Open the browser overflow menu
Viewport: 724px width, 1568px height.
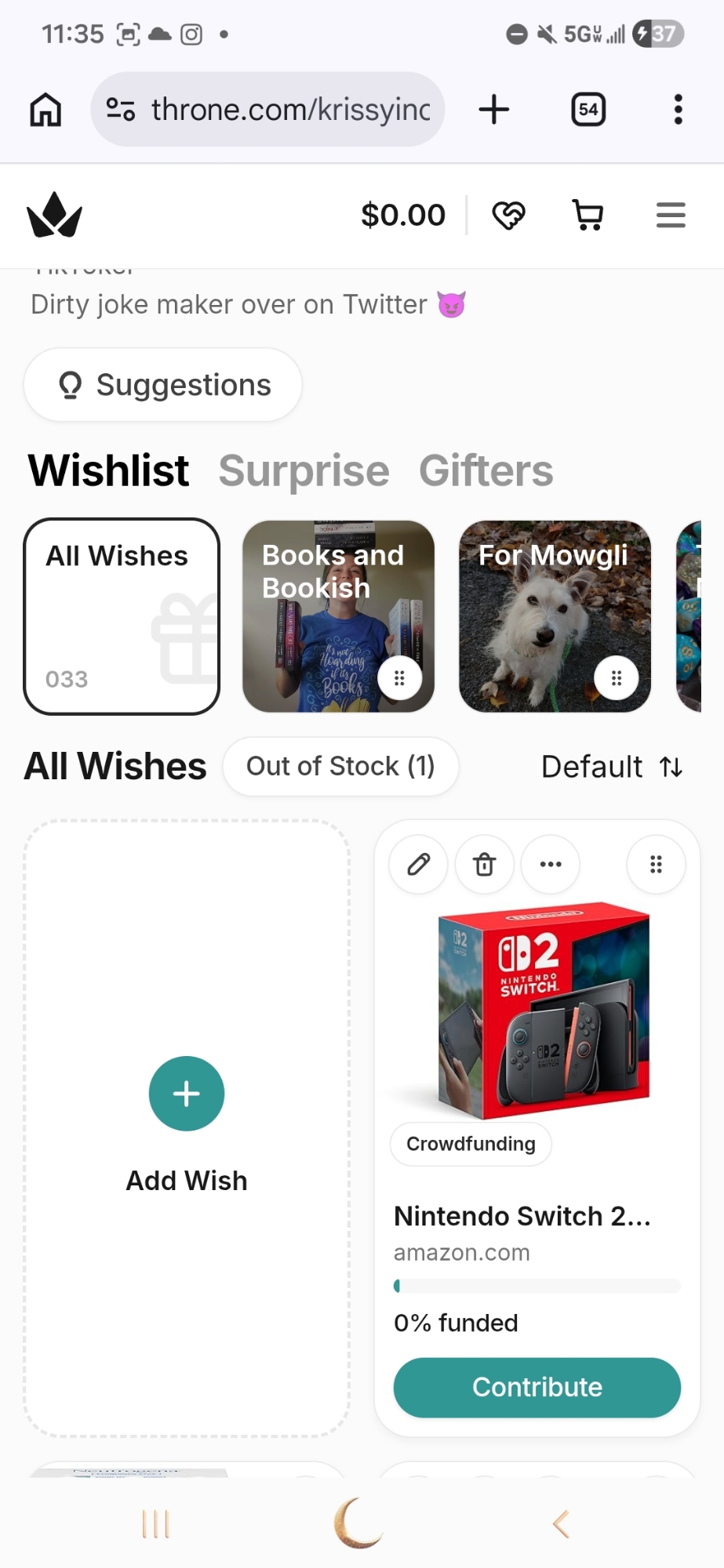click(x=678, y=110)
